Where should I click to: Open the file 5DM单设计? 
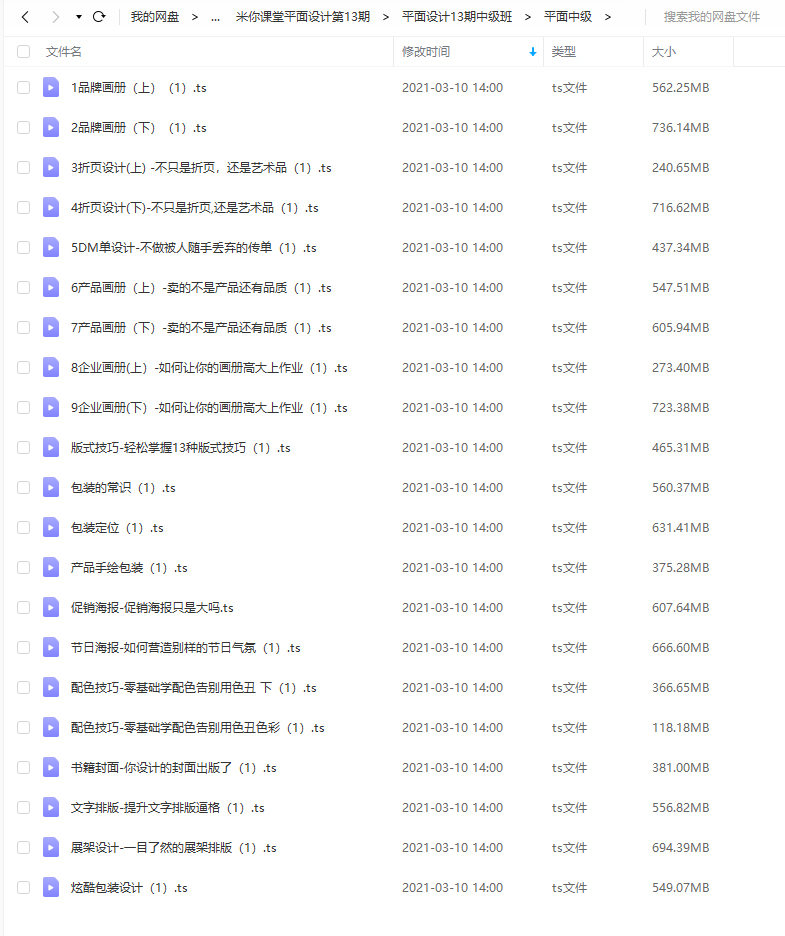click(194, 248)
